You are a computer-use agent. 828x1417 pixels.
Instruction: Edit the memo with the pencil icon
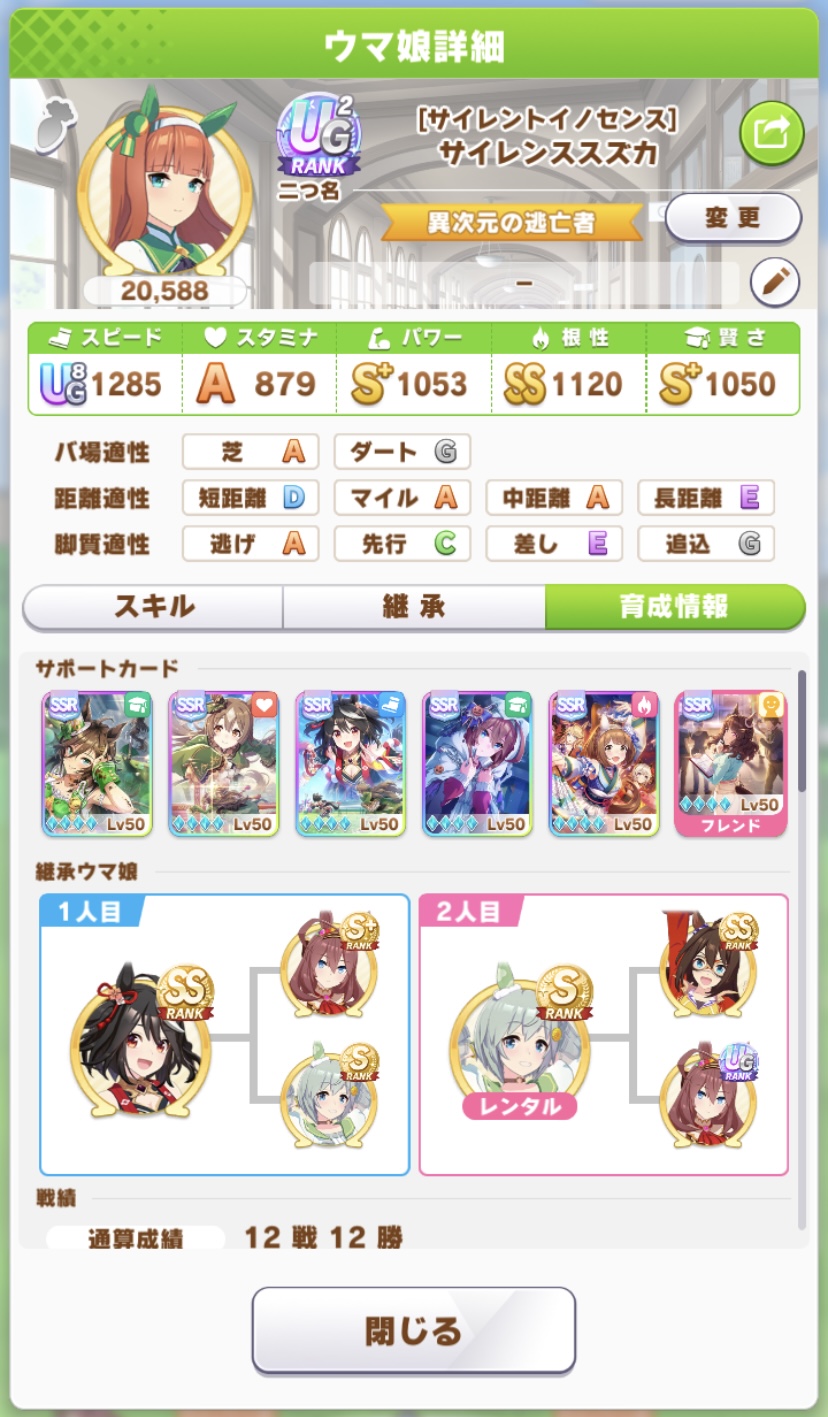774,284
